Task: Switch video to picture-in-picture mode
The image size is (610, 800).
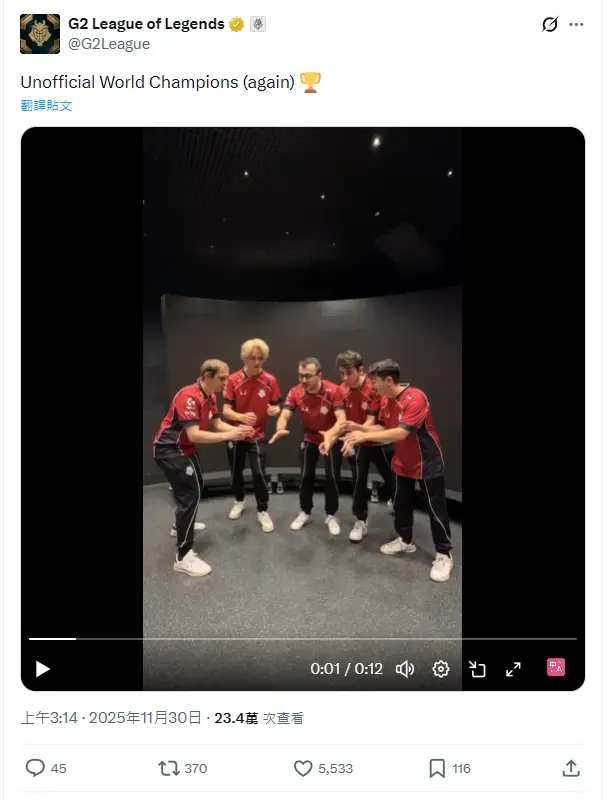Action: click(477, 669)
